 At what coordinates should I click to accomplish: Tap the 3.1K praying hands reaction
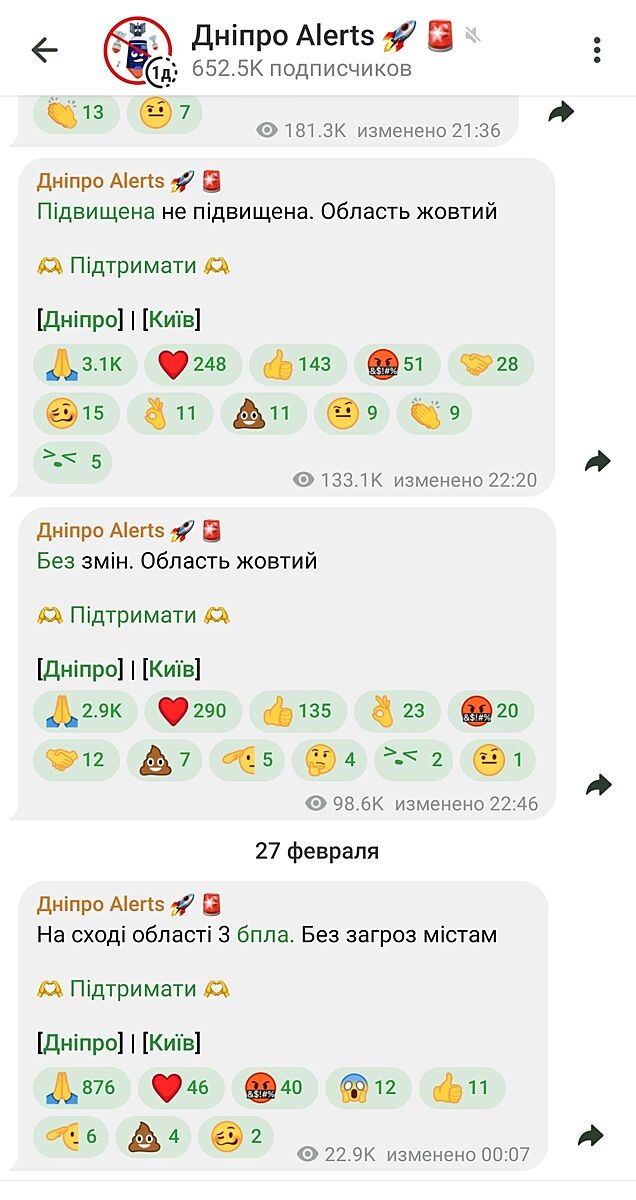coord(83,364)
